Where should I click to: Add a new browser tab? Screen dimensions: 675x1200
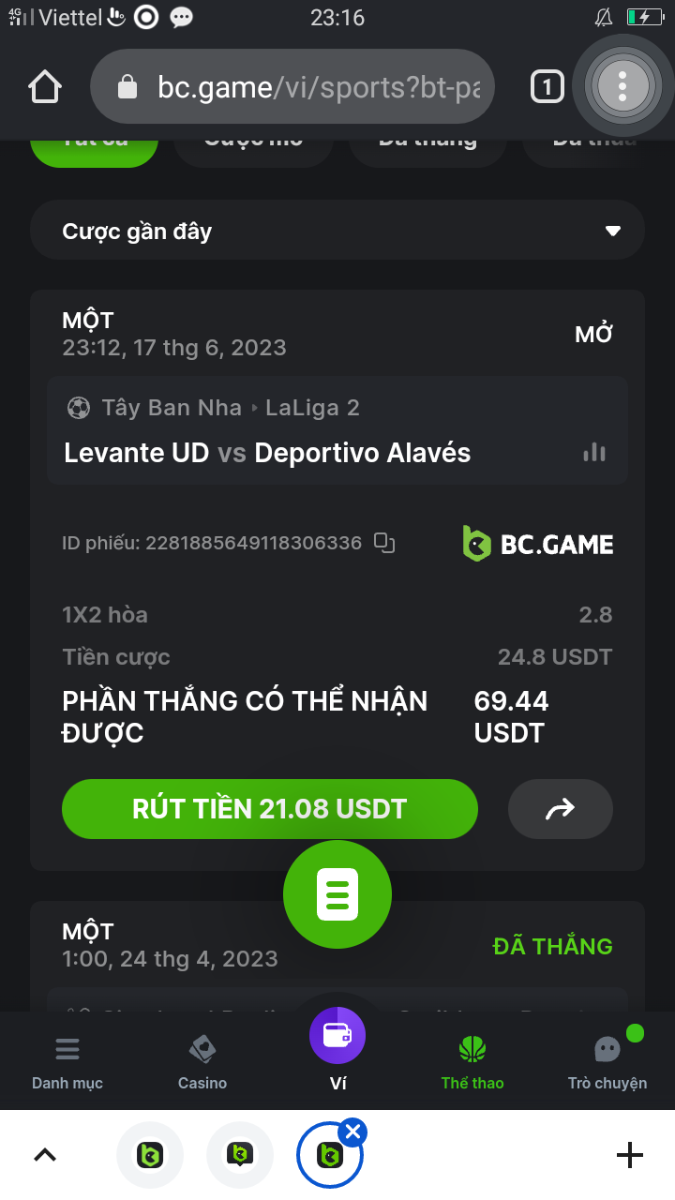point(629,1155)
